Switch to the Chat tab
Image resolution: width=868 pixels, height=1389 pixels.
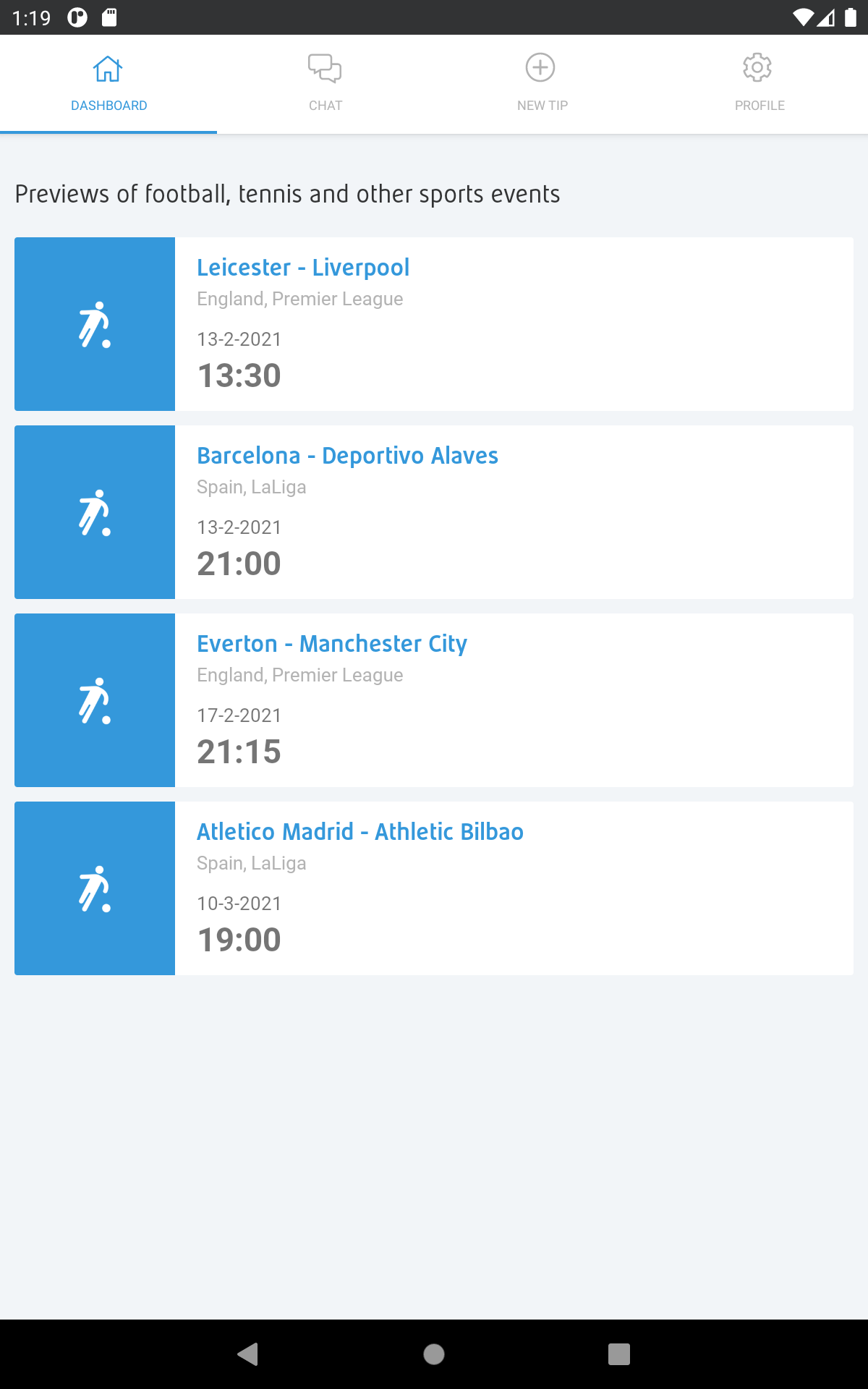pos(325,84)
